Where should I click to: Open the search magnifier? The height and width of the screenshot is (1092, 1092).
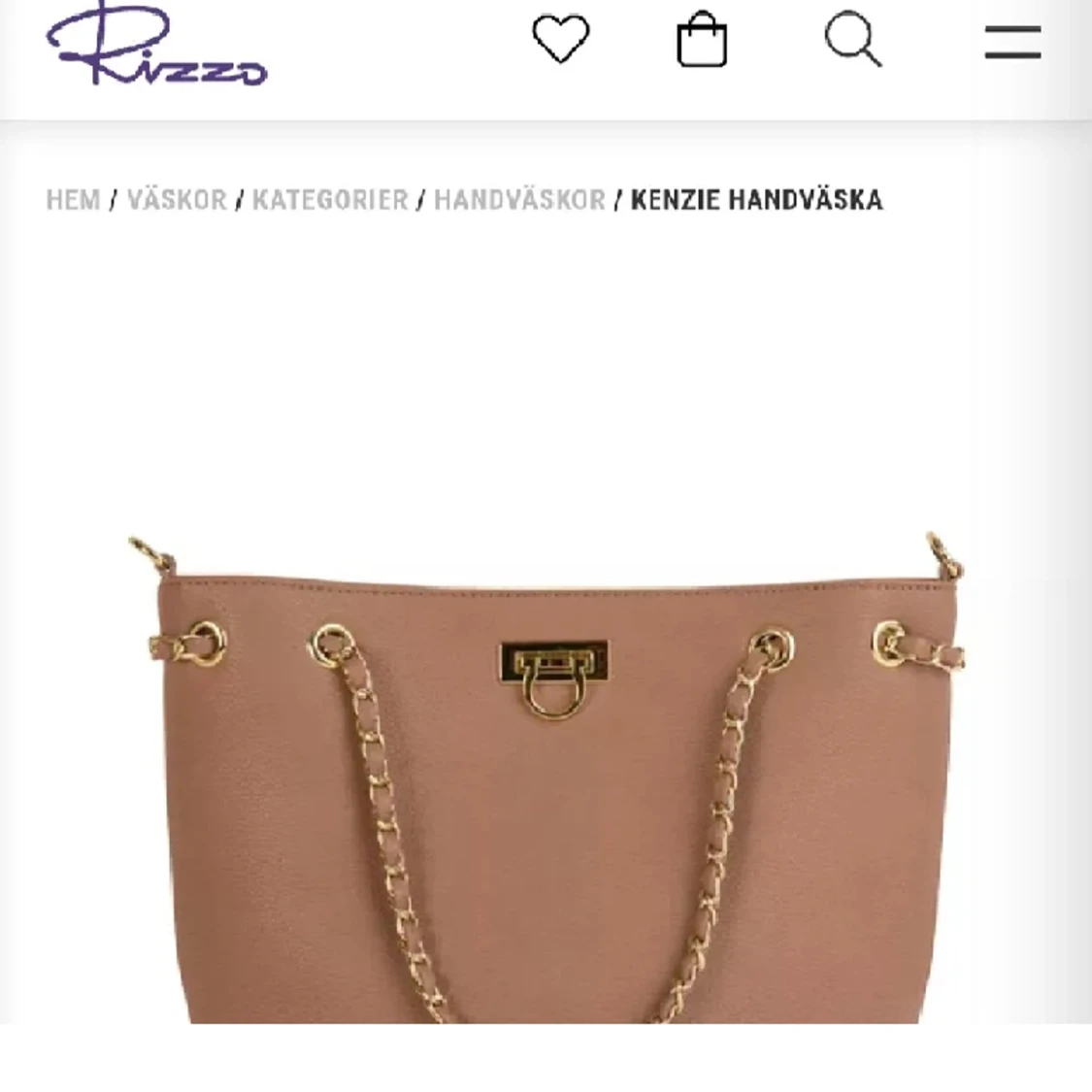pos(852,40)
